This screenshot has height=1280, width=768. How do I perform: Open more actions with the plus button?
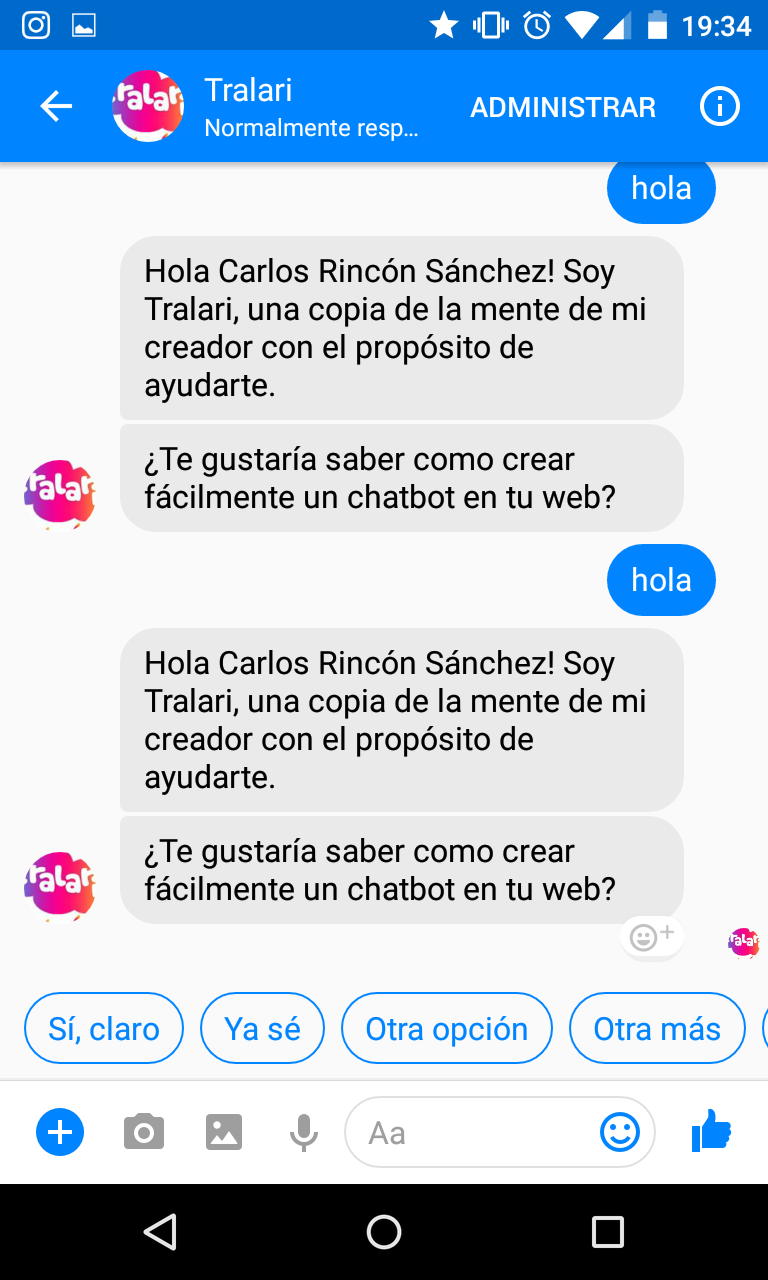tap(60, 1132)
